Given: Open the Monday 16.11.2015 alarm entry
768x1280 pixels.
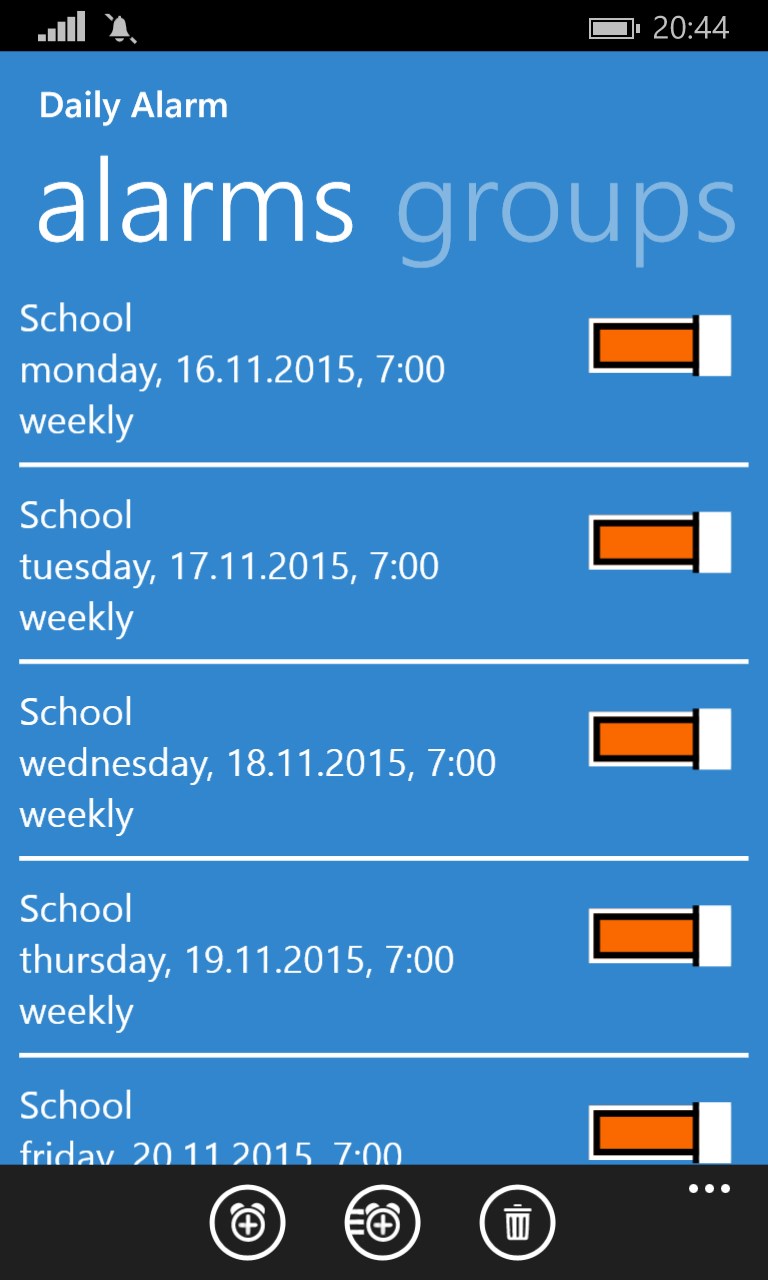Looking at the screenshot, I should pyautogui.click(x=233, y=369).
